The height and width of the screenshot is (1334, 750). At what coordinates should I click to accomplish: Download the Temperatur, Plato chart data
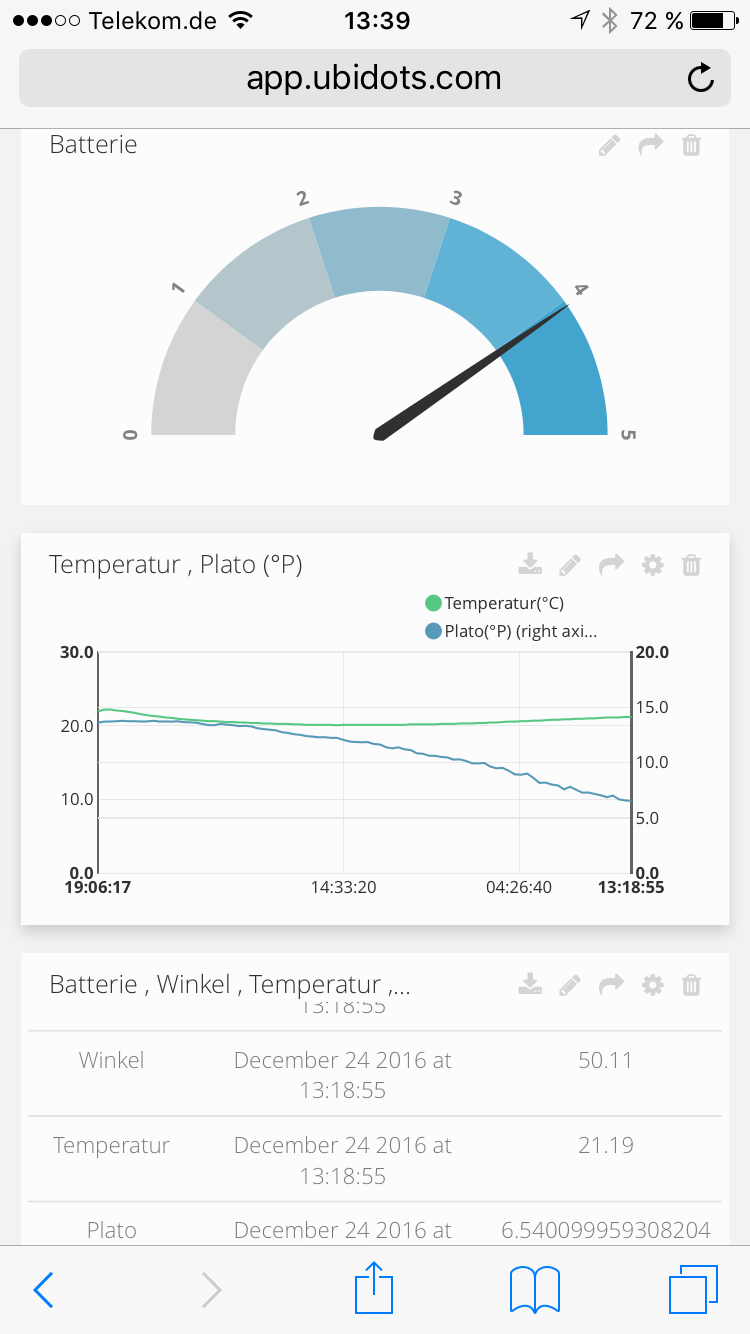tap(529, 565)
